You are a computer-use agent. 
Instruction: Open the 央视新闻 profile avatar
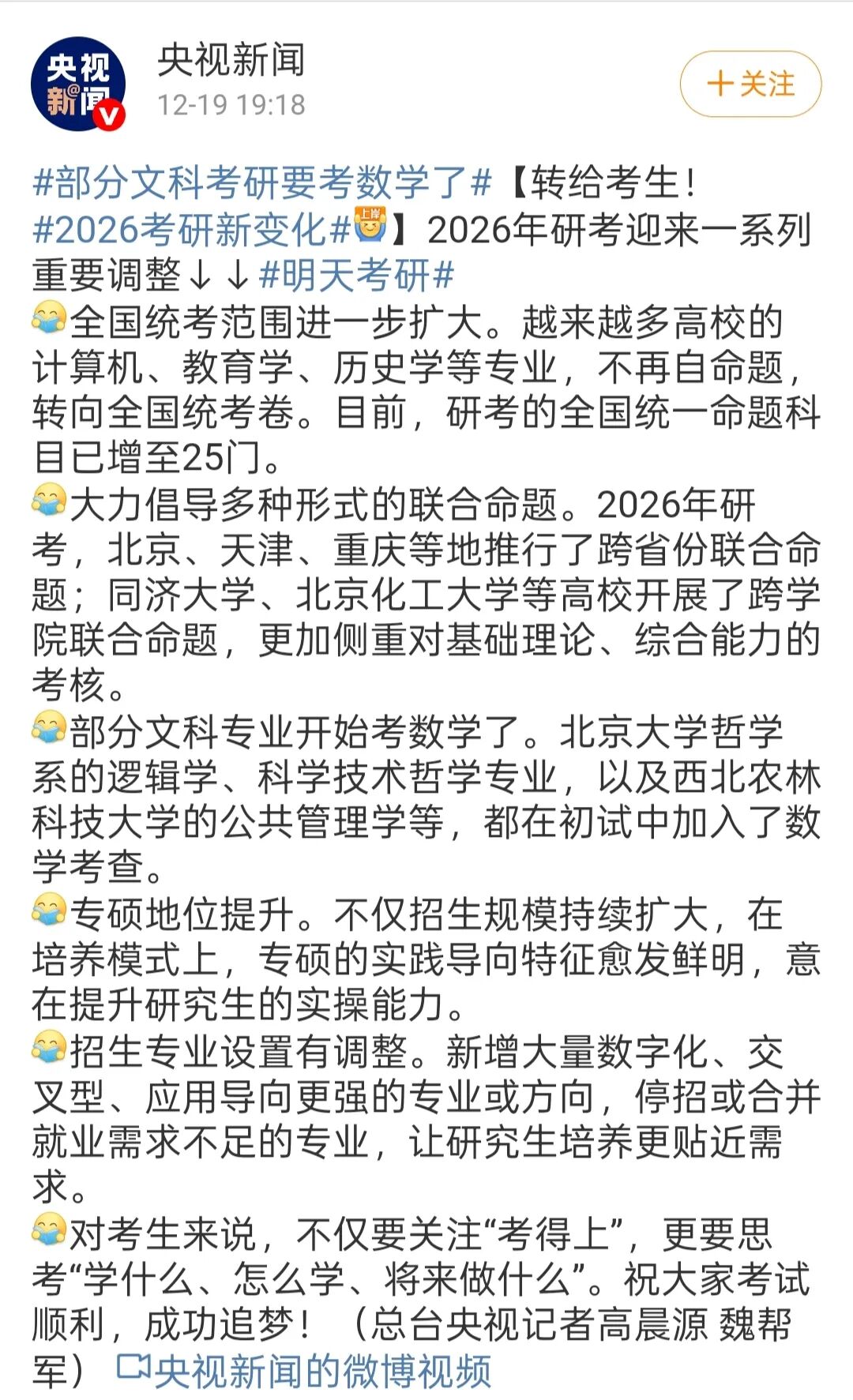[x=78, y=84]
